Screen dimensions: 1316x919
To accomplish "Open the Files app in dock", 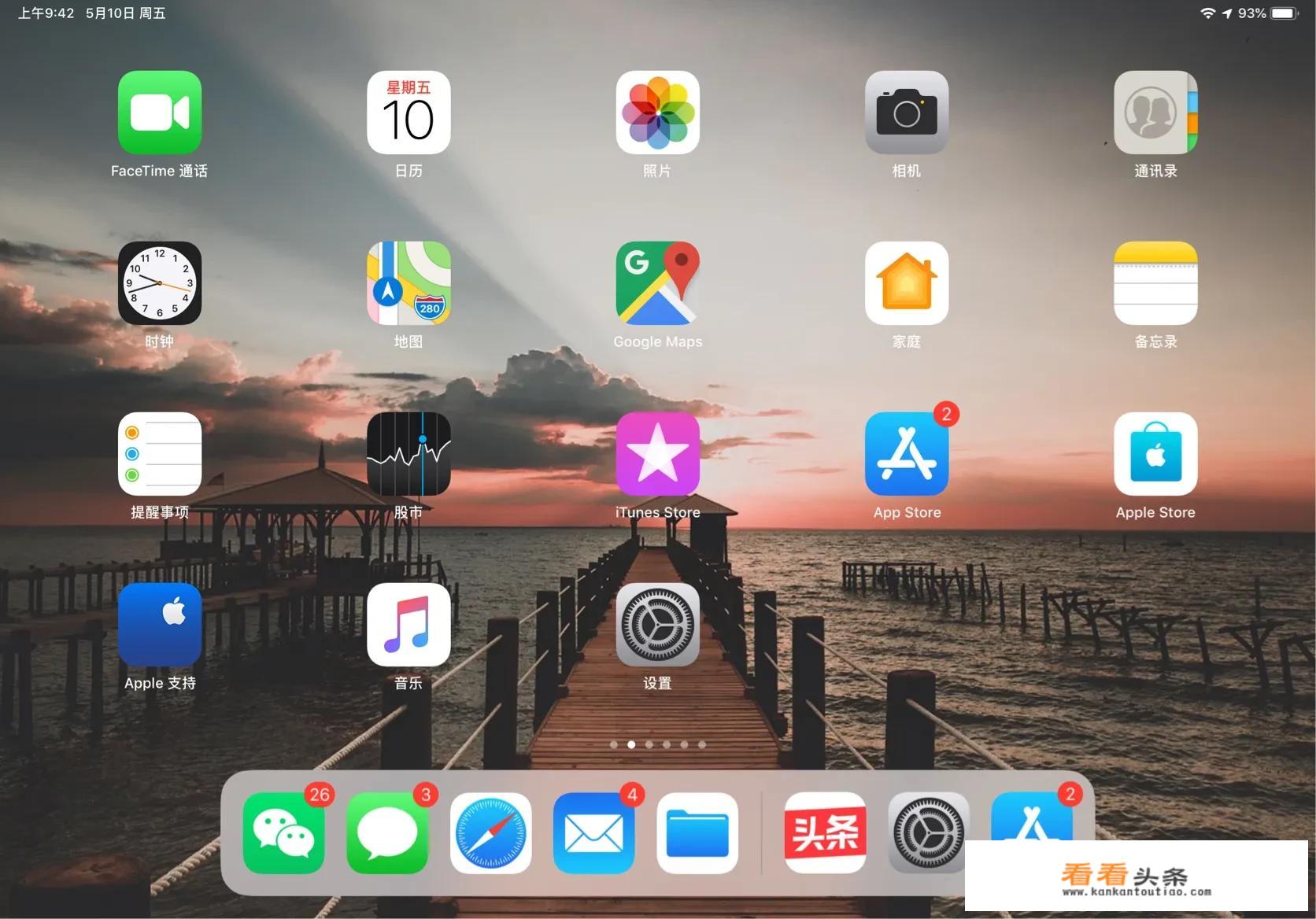I will pos(697,833).
